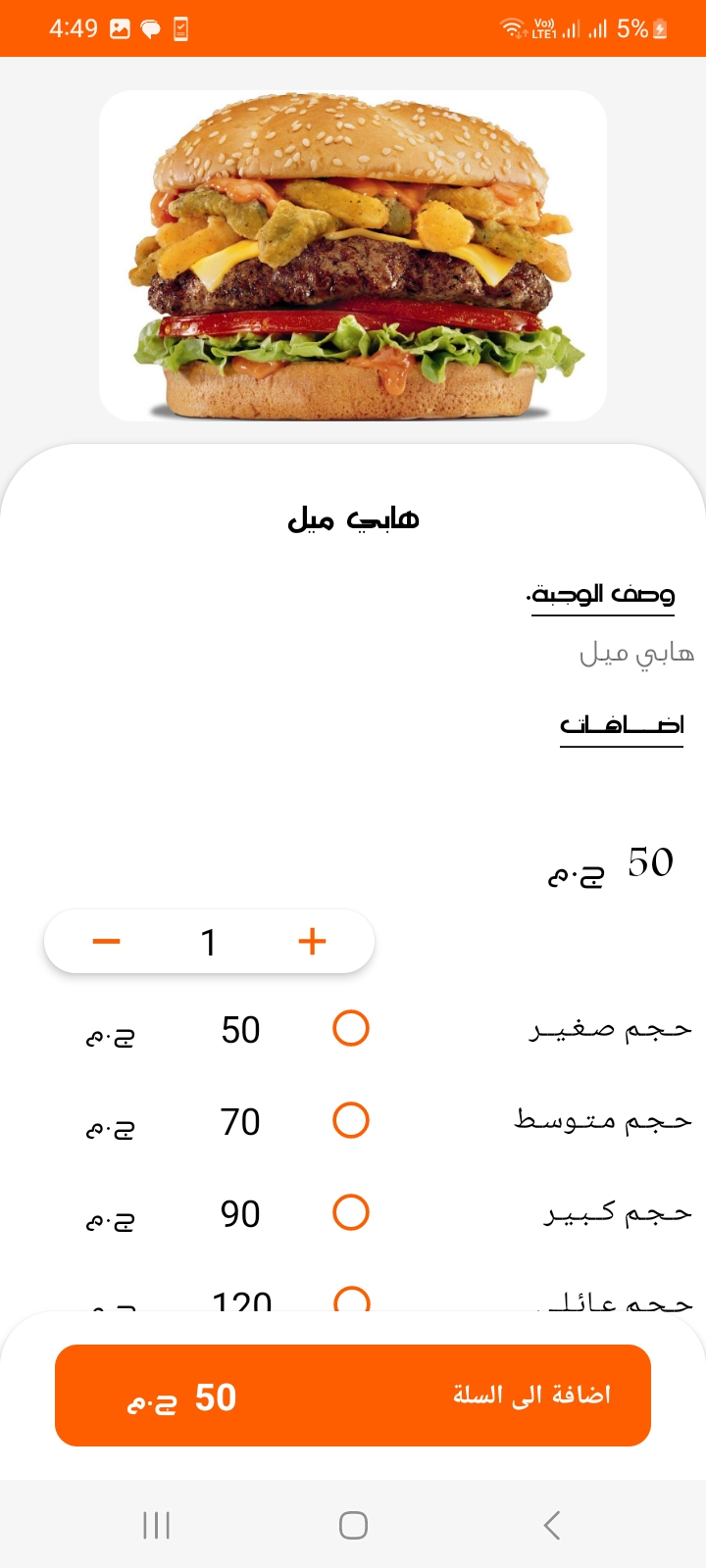This screenshot has width=706, height=1568.
Task: Tap the add to cart button
Action: pos(353,1396)
